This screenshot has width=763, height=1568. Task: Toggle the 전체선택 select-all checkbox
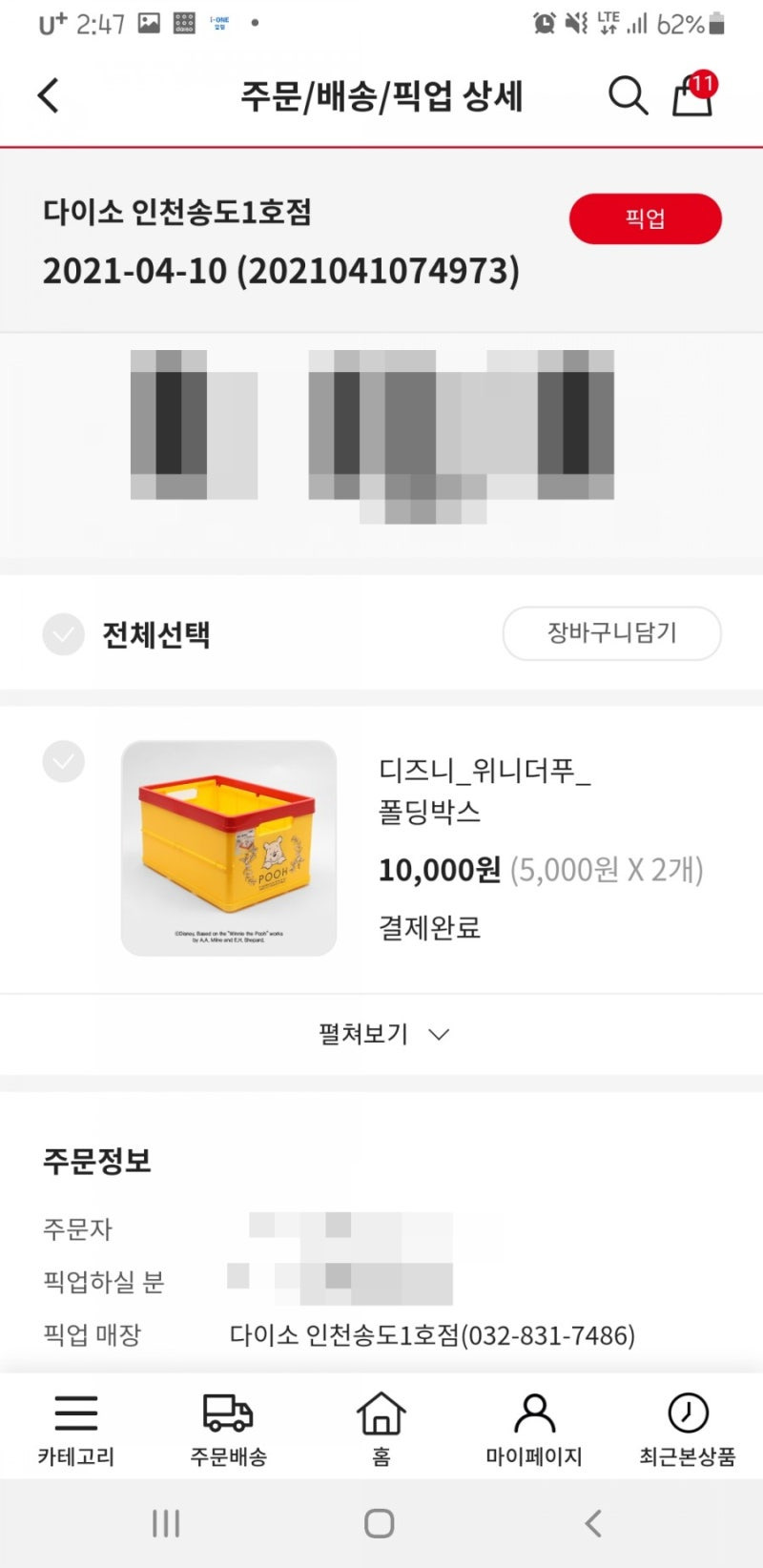pos(63,633)
